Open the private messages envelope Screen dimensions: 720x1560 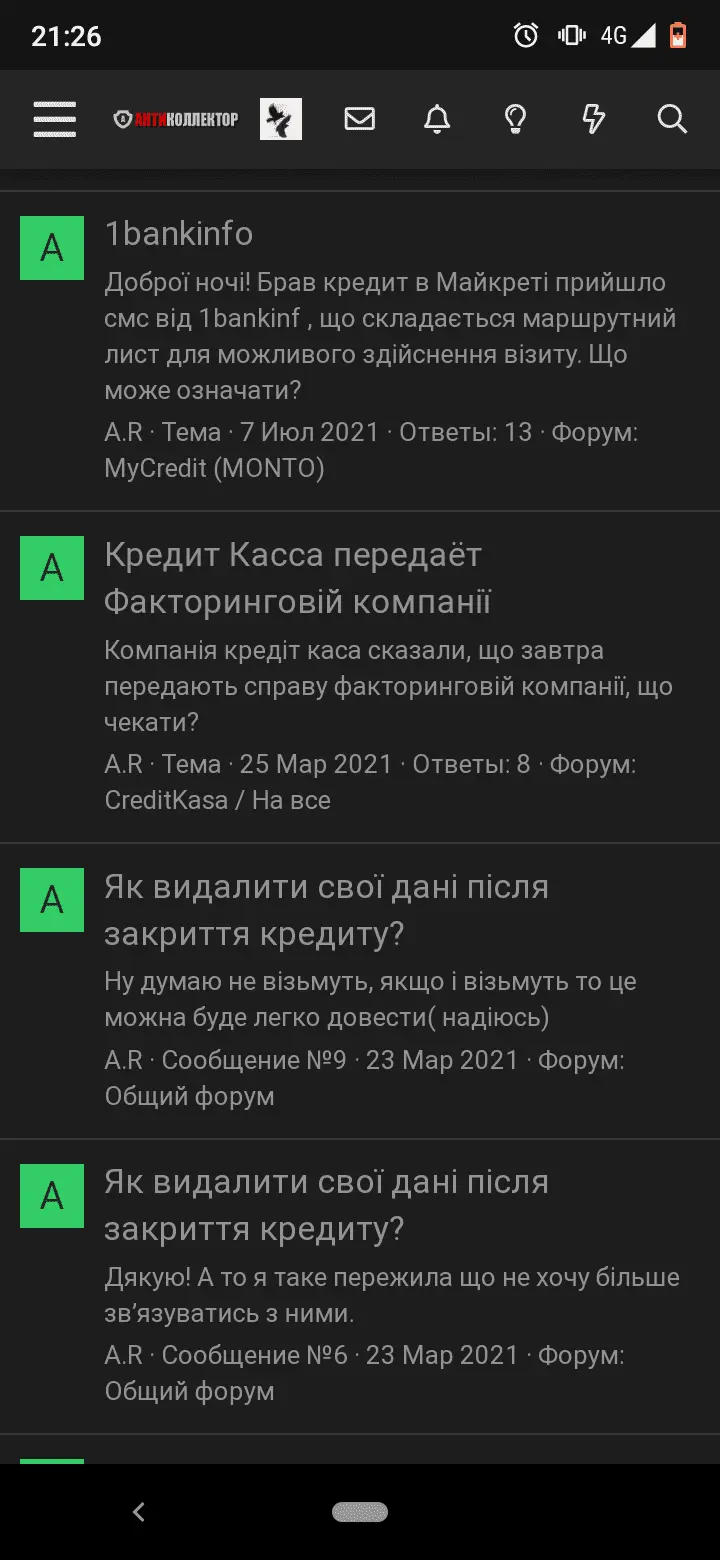tap(359, 120)
